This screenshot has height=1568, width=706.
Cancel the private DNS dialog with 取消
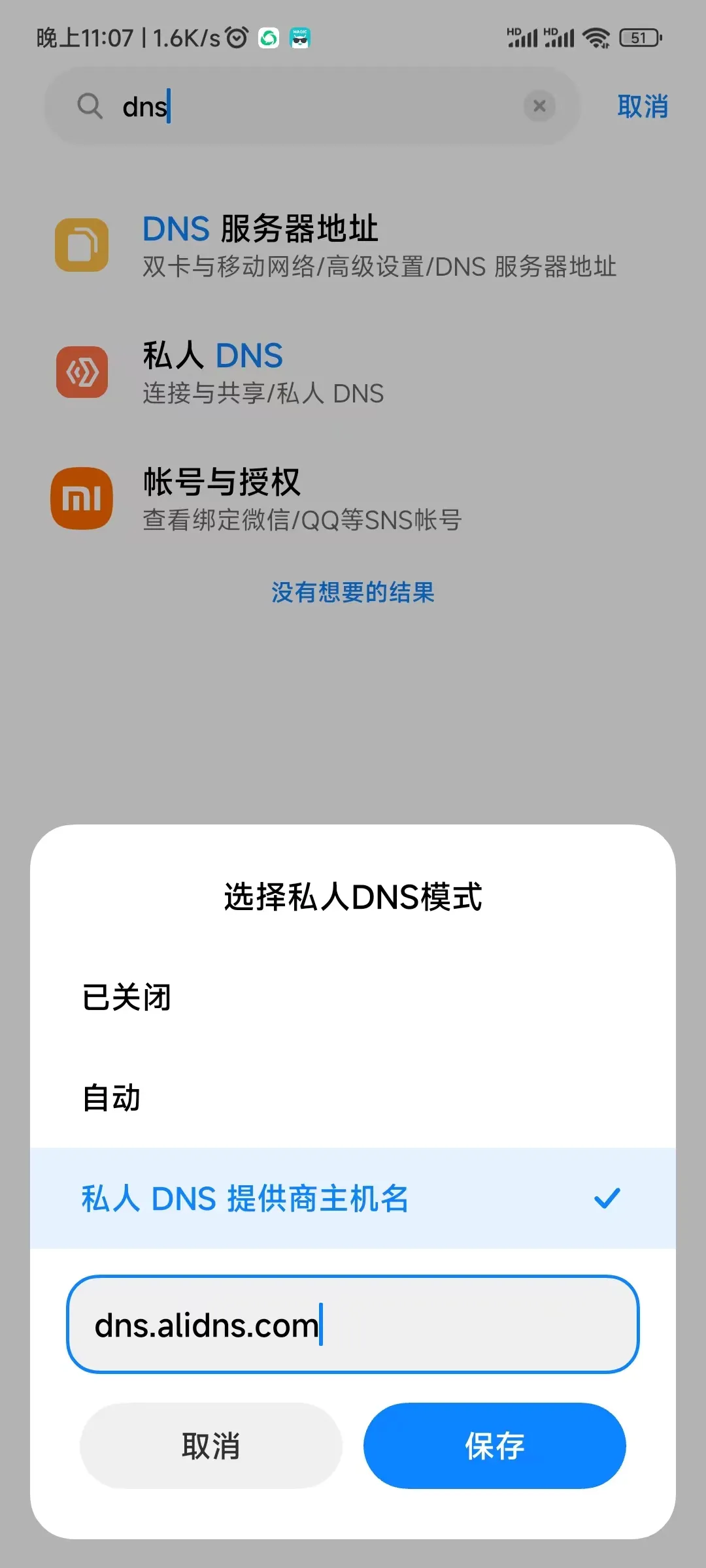(x=210, y=1446)
